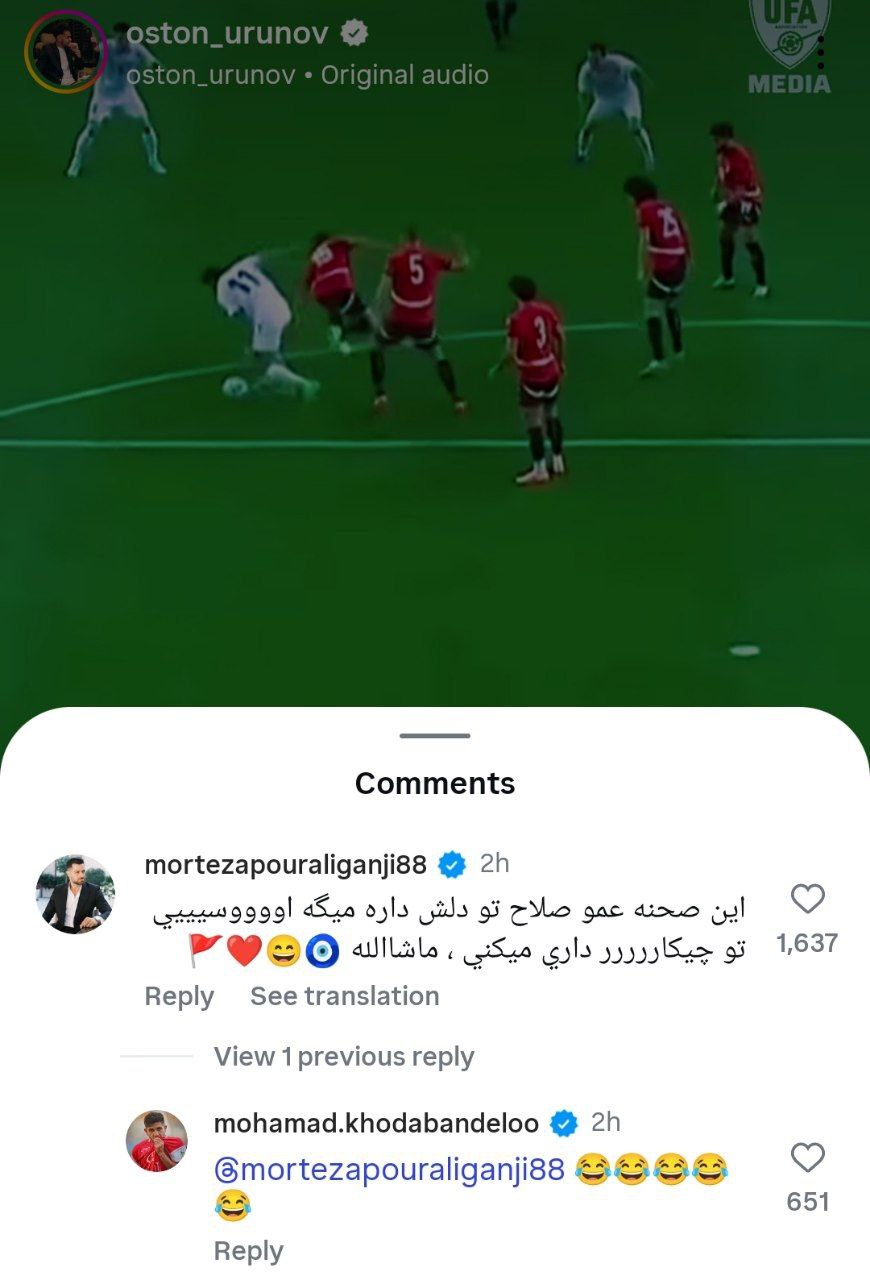Click the verified badge beside mohamad.khodabandeloo
870x1280 pixels.
(564, 1122)
